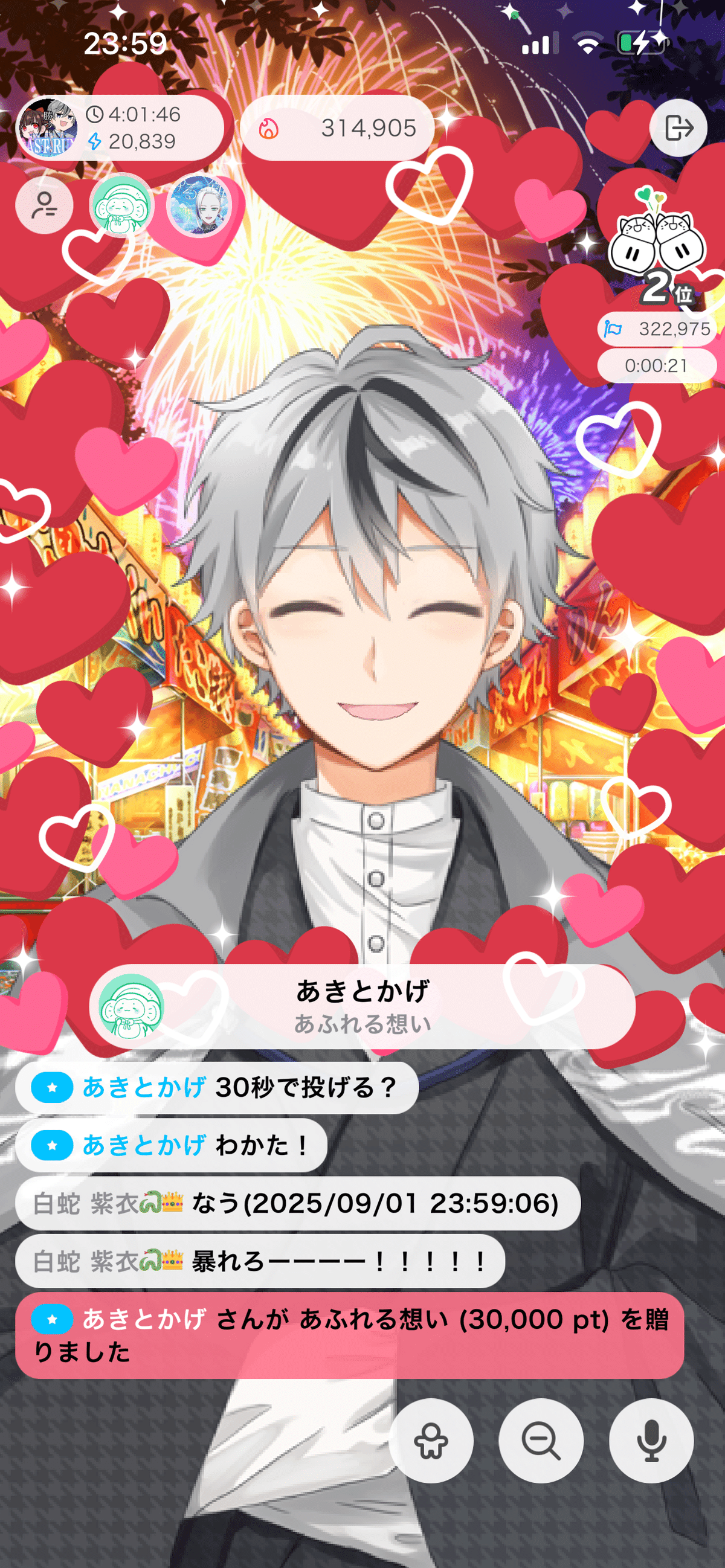
Task: Tap the あふれる想い gift banner from あきとかげ
Action: pos(363,1007)
